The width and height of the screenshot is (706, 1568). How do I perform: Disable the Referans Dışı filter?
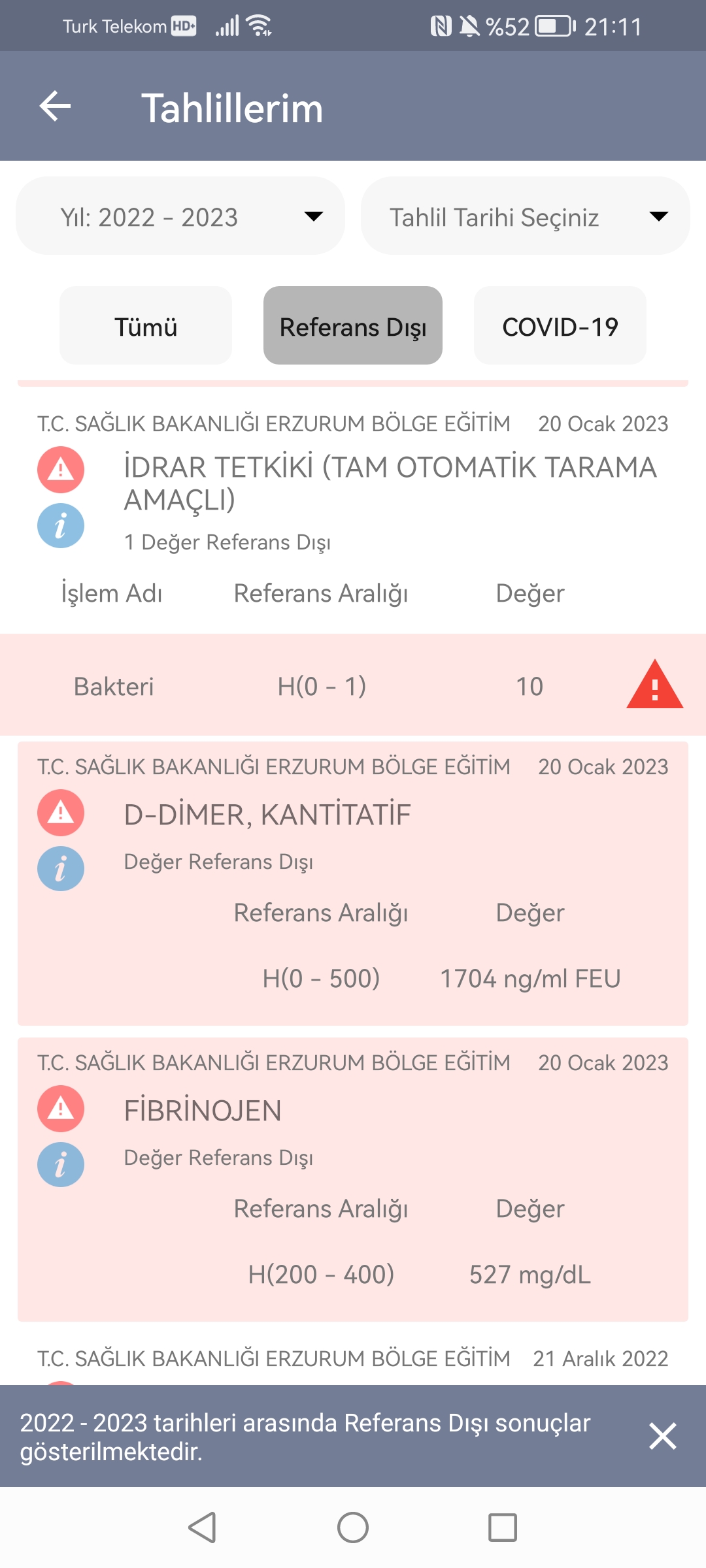(x=352, y=325)
